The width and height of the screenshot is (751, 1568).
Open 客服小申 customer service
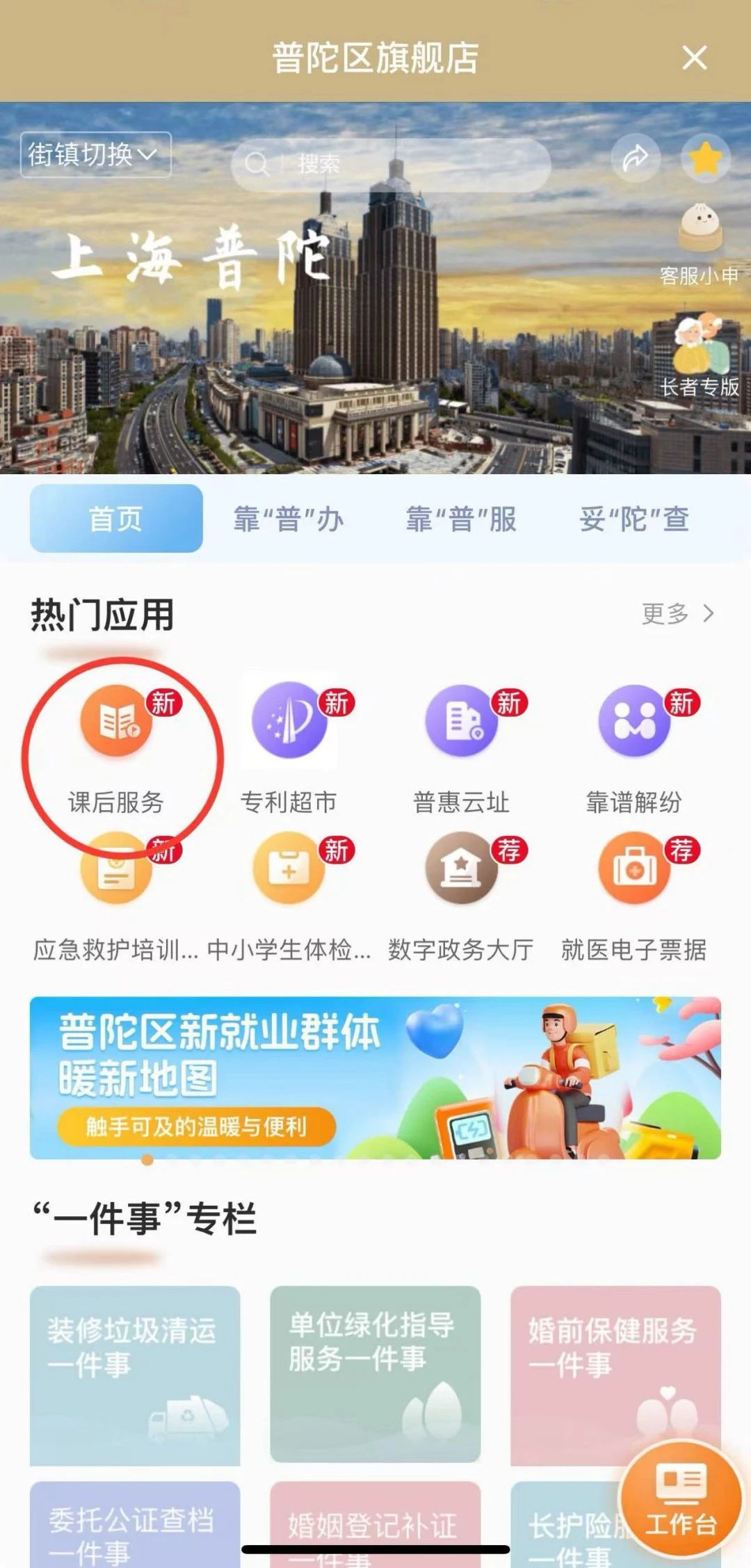700,243
